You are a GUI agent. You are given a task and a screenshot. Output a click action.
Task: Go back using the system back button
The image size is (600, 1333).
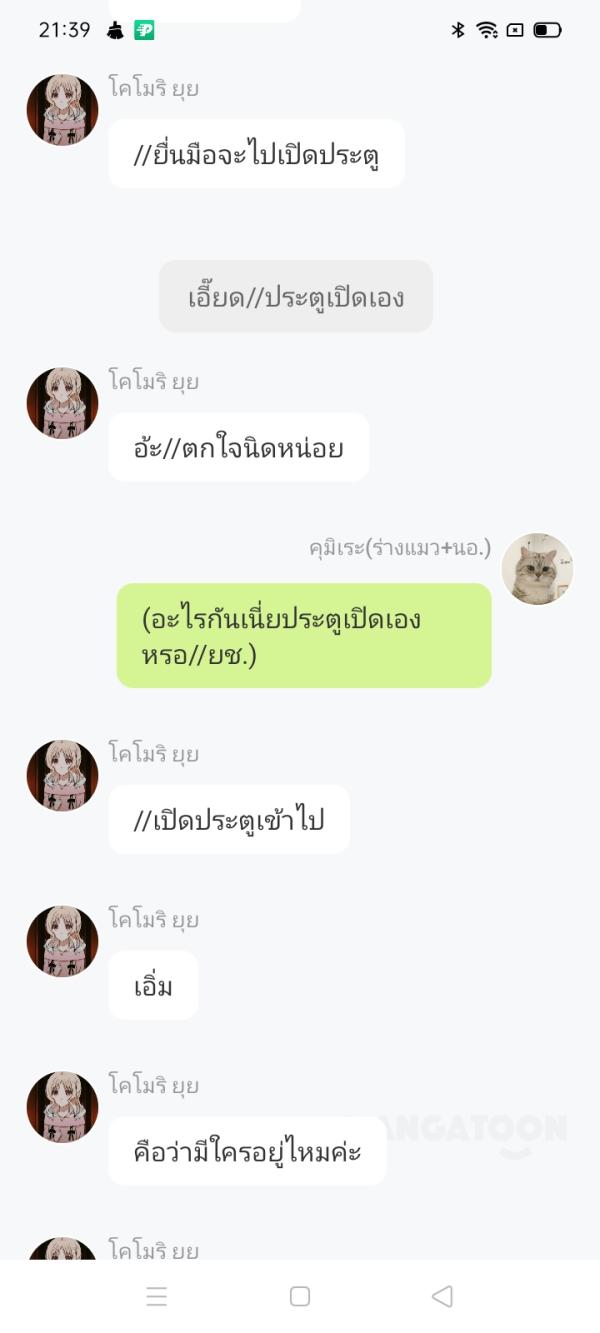tap(442, 1296)
